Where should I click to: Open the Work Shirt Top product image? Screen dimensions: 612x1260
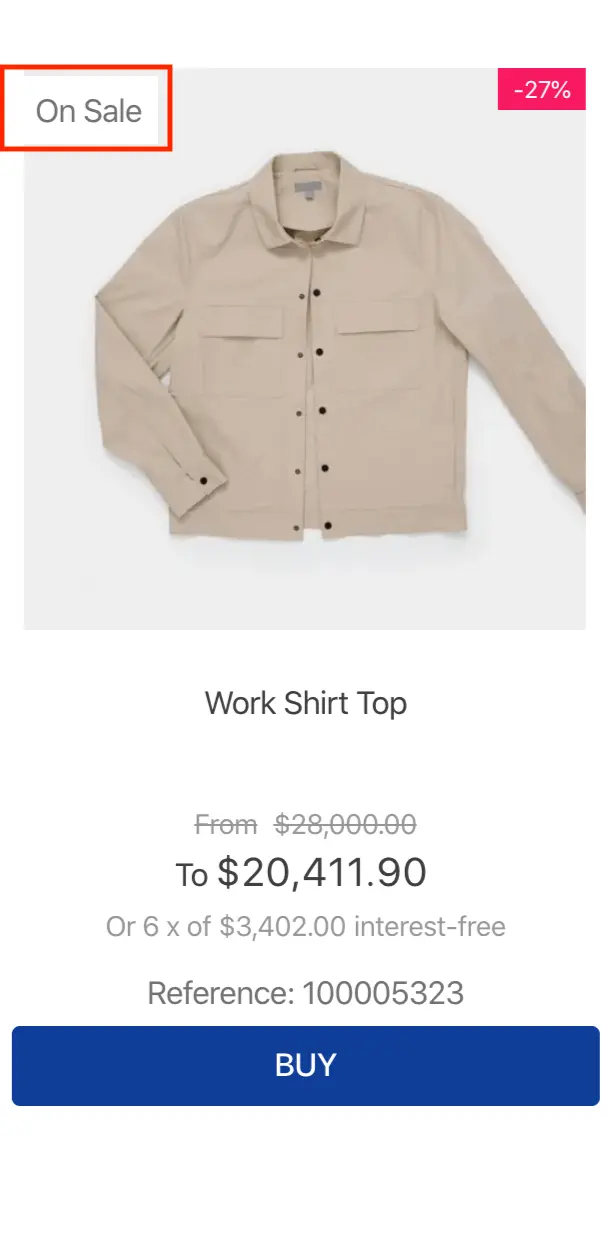pyautogui.click(x=305, y=350)
